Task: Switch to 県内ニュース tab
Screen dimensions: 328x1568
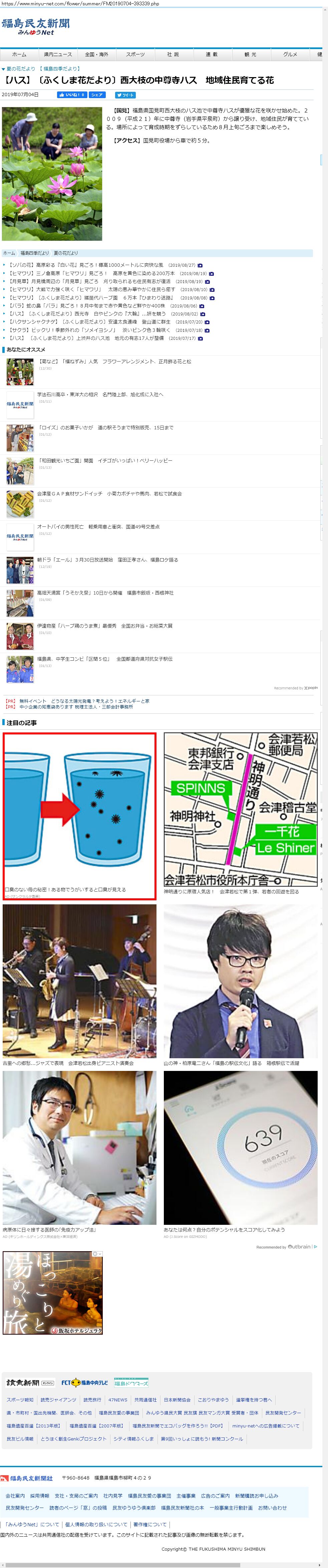Action: tap(57, 54)
